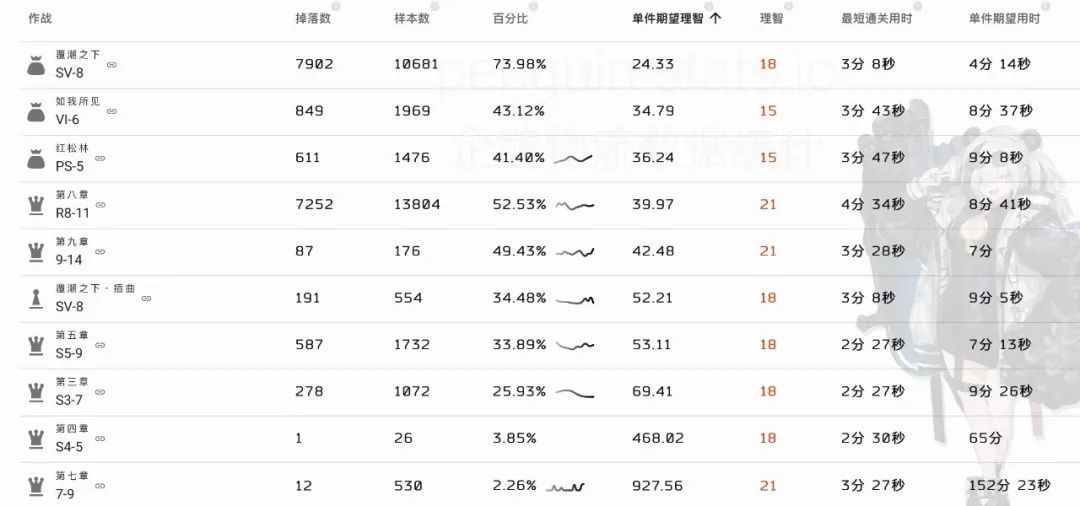Image resolution: width=1080 pixels, height=506 pixels.
Task: Sort by 百分比 column header
Action: (510, 19)
